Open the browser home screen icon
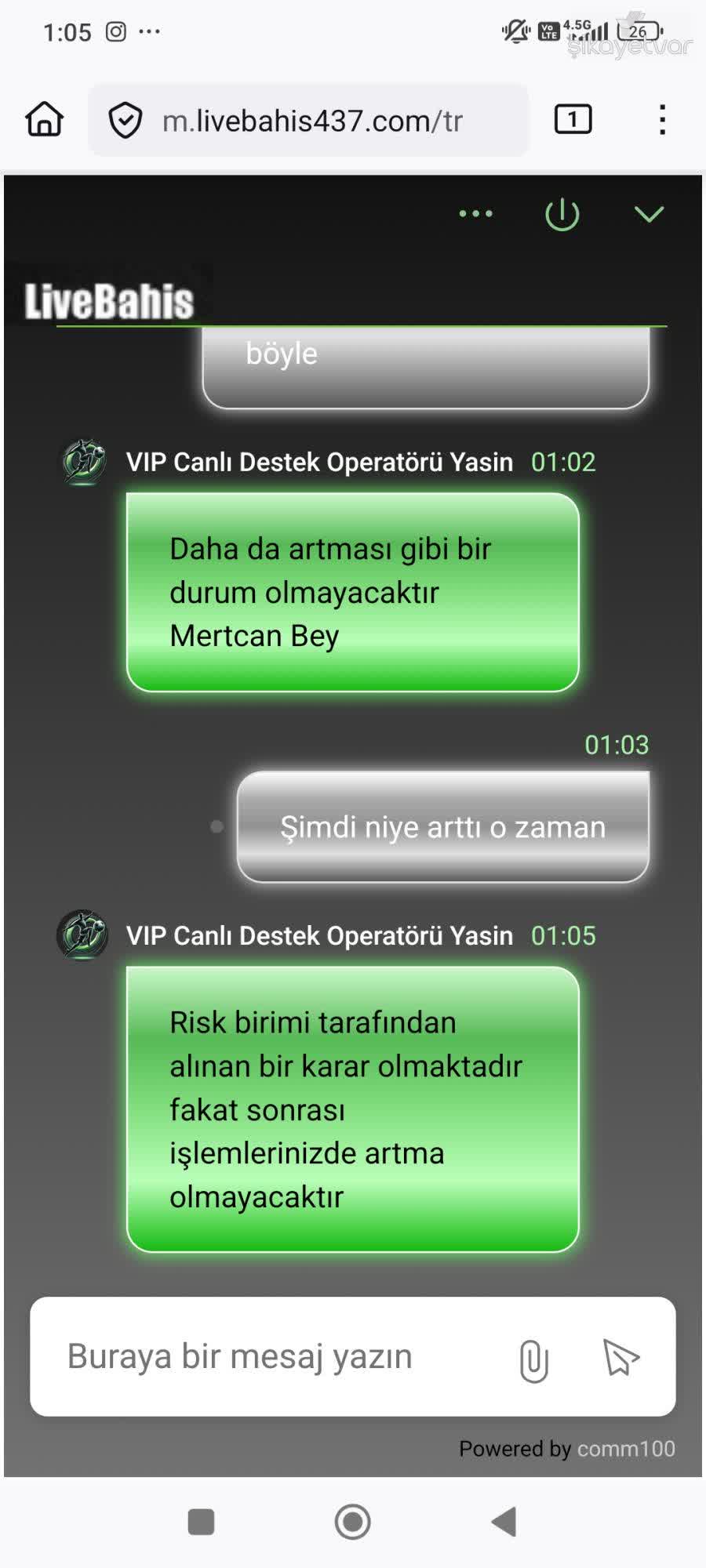 (43, 119)
